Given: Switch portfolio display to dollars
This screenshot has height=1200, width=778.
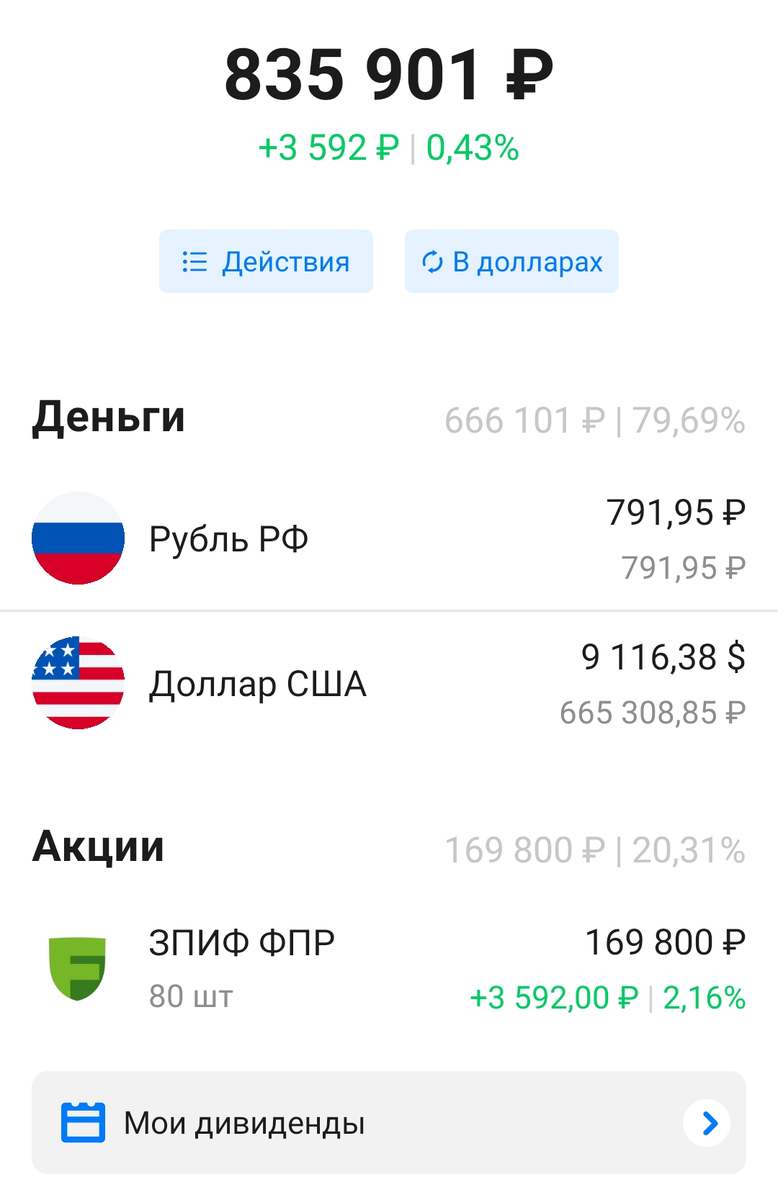Looking at the screenshot, I should click(x=511, y=261).
